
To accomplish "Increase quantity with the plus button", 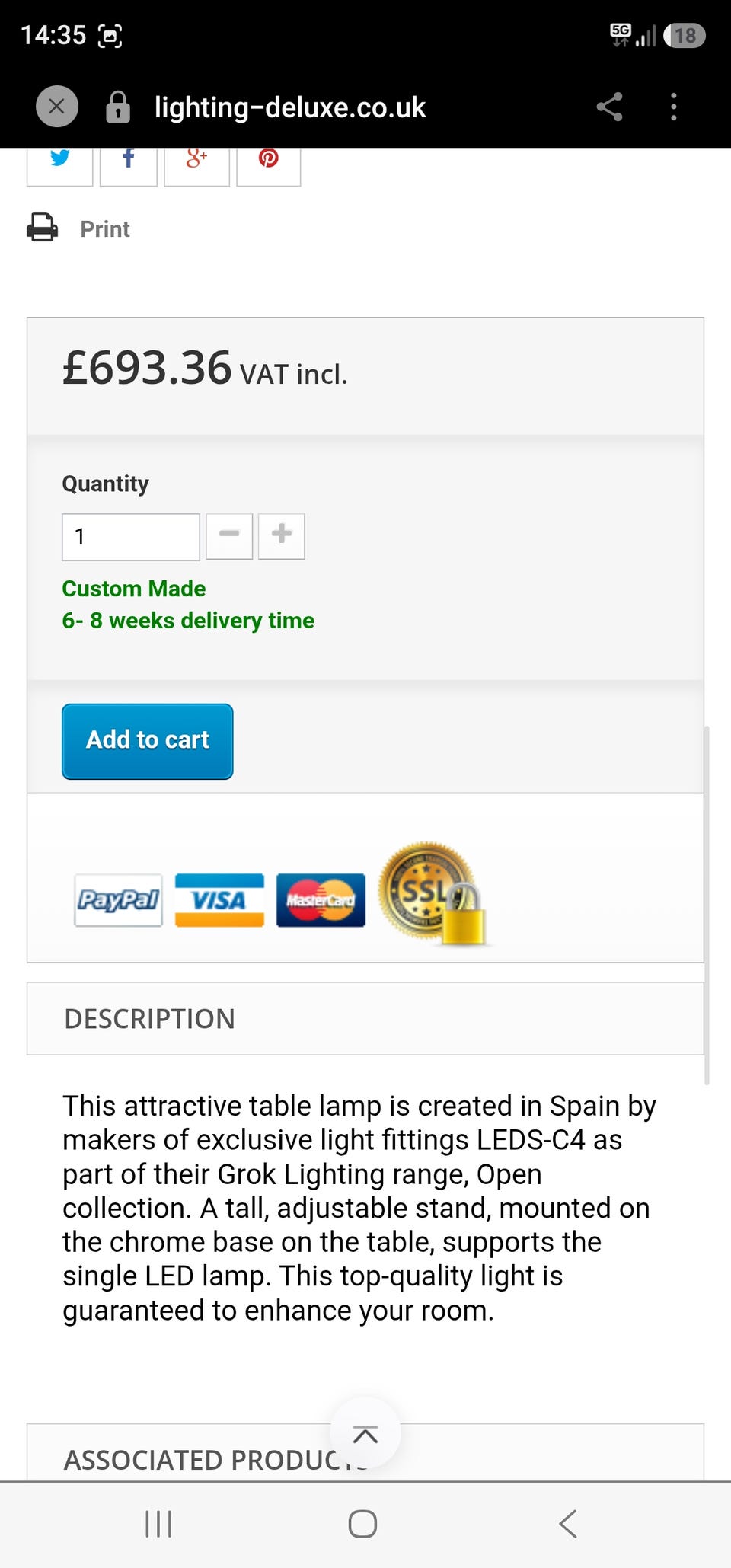I will click(x=282, y=536).
